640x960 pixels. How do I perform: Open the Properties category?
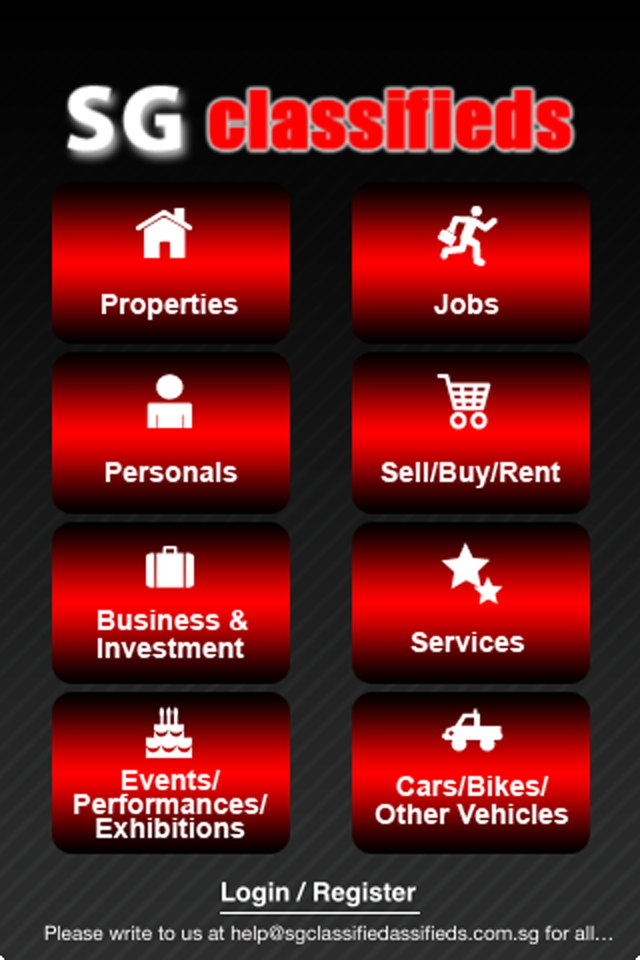(170, 264)
